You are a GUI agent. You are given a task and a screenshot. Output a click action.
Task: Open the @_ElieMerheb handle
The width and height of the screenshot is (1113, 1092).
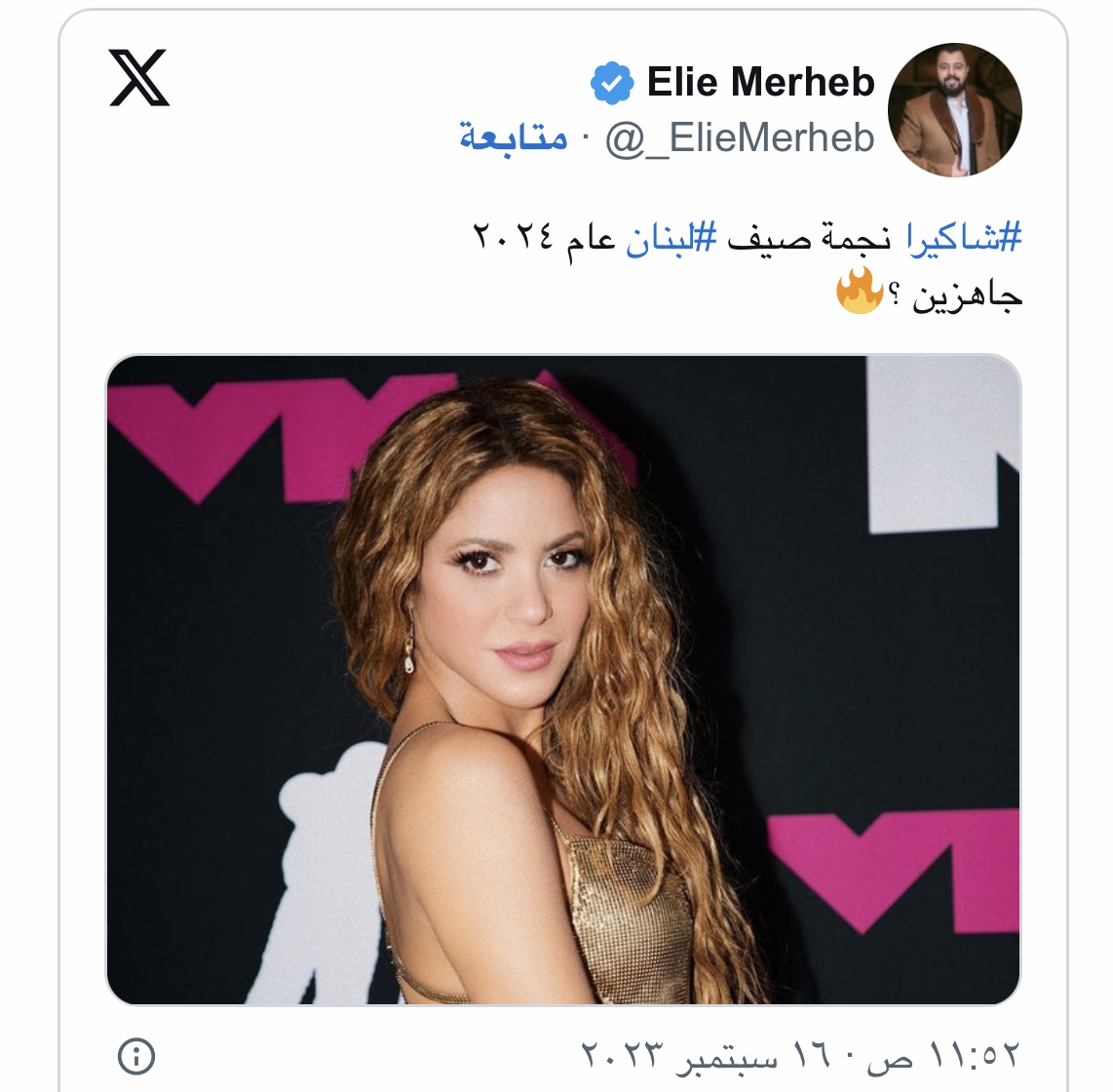click(x=740, y=139)
